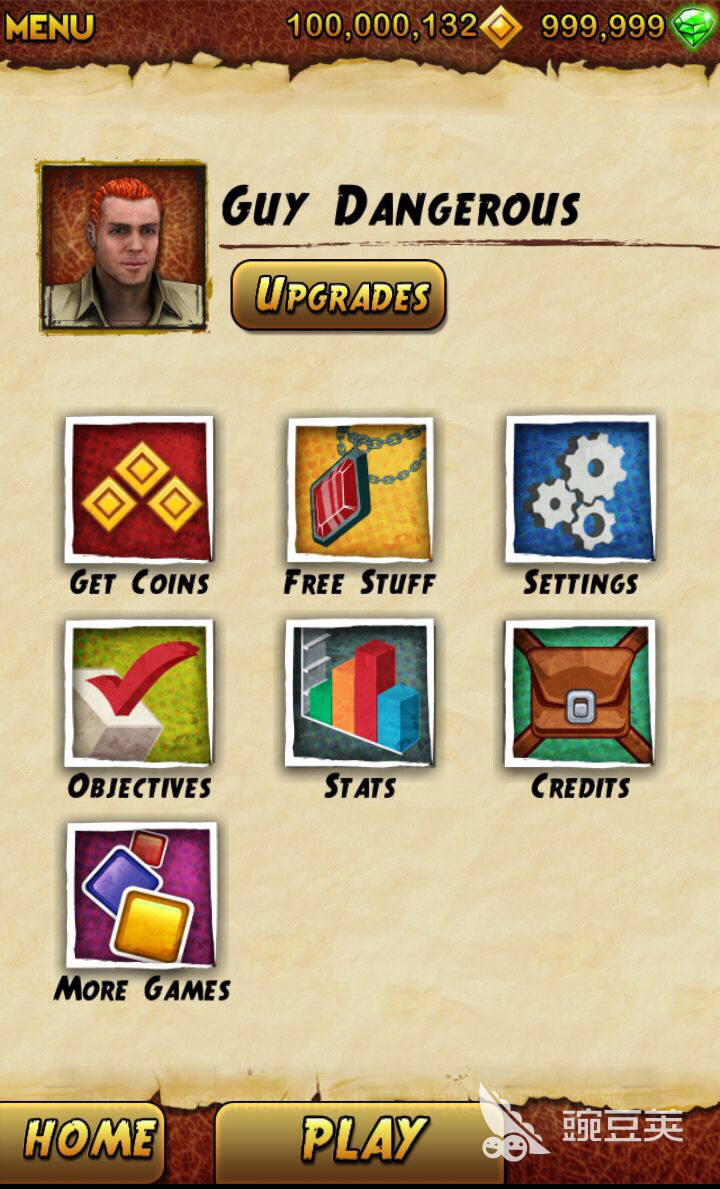The image size is (720, 1189).
Task: View the Objectives list
Action: coord(139,694)
